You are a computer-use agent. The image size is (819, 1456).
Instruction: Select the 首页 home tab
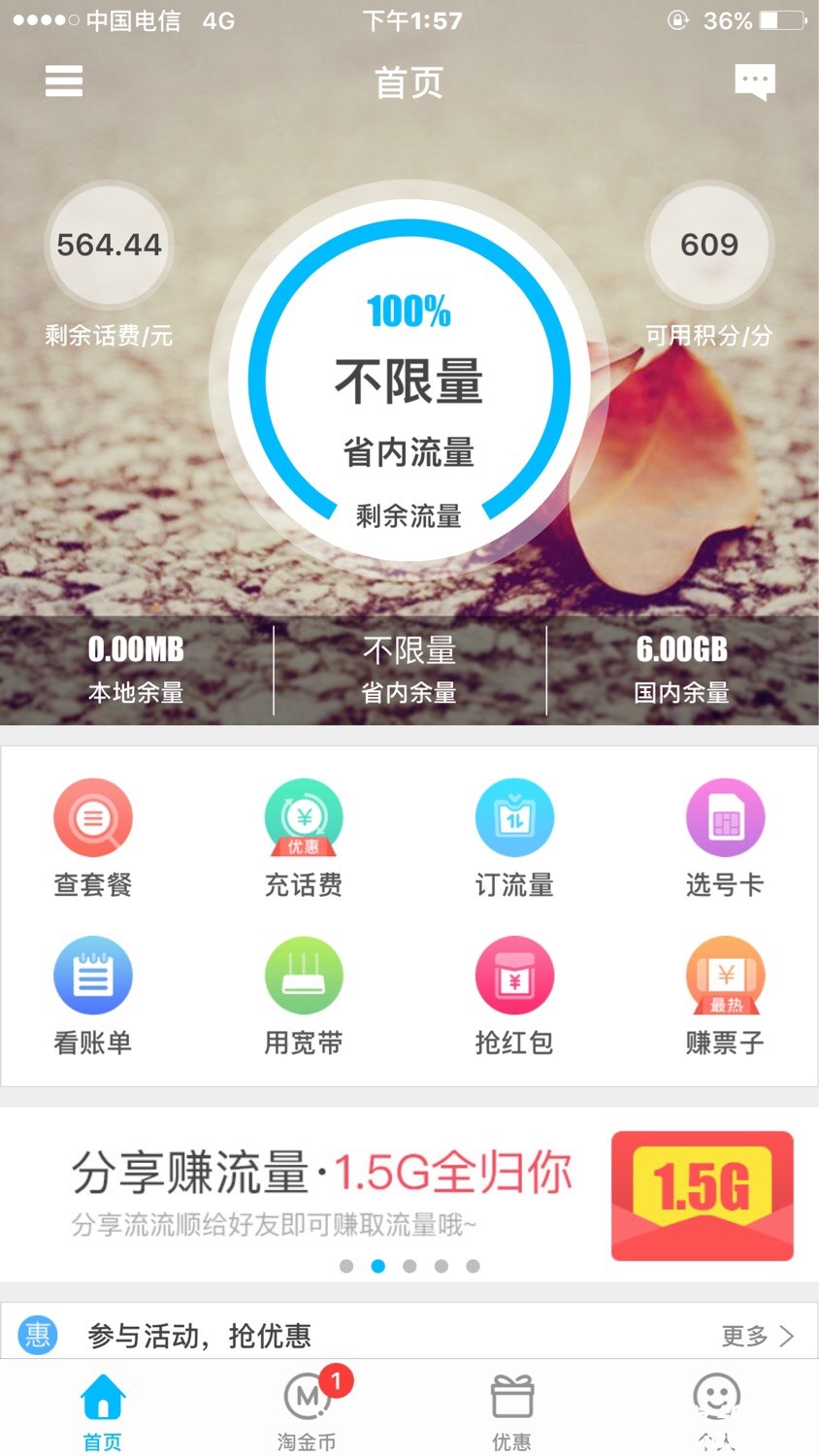[x=103, y=1410]
